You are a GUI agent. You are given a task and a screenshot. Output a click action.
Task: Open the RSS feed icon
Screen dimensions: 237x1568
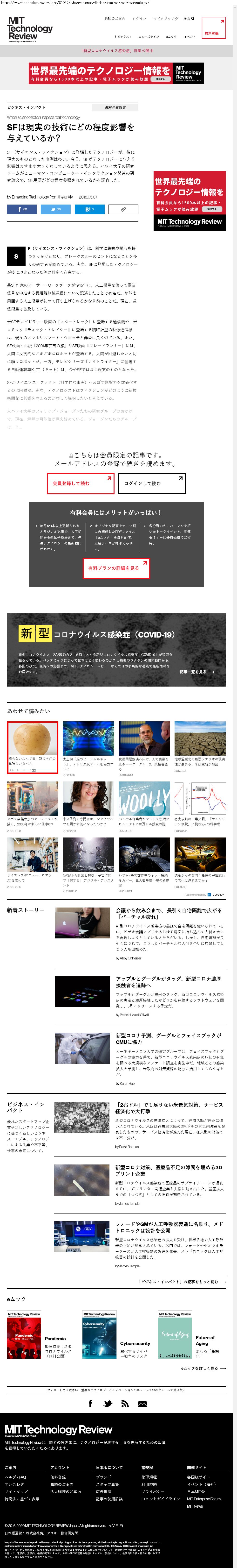coord(125,1404)
